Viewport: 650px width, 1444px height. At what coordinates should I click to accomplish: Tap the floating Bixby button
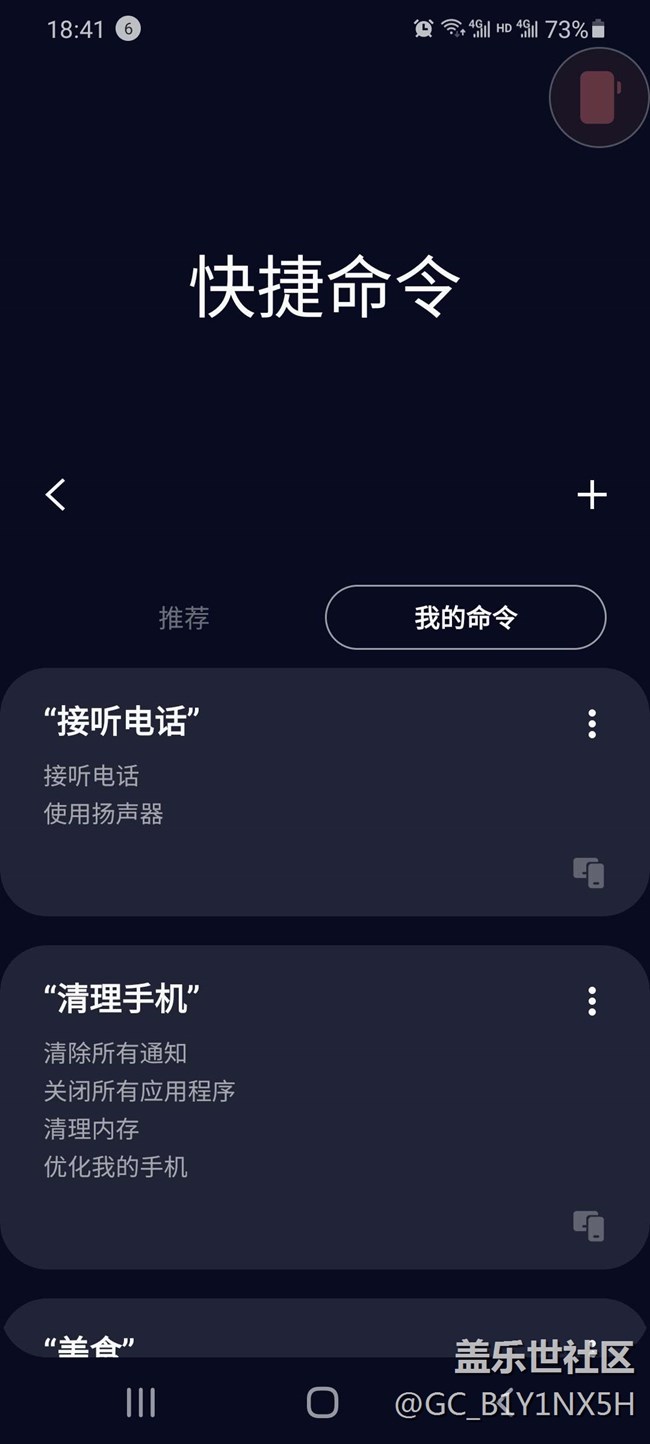coord(598,98)
